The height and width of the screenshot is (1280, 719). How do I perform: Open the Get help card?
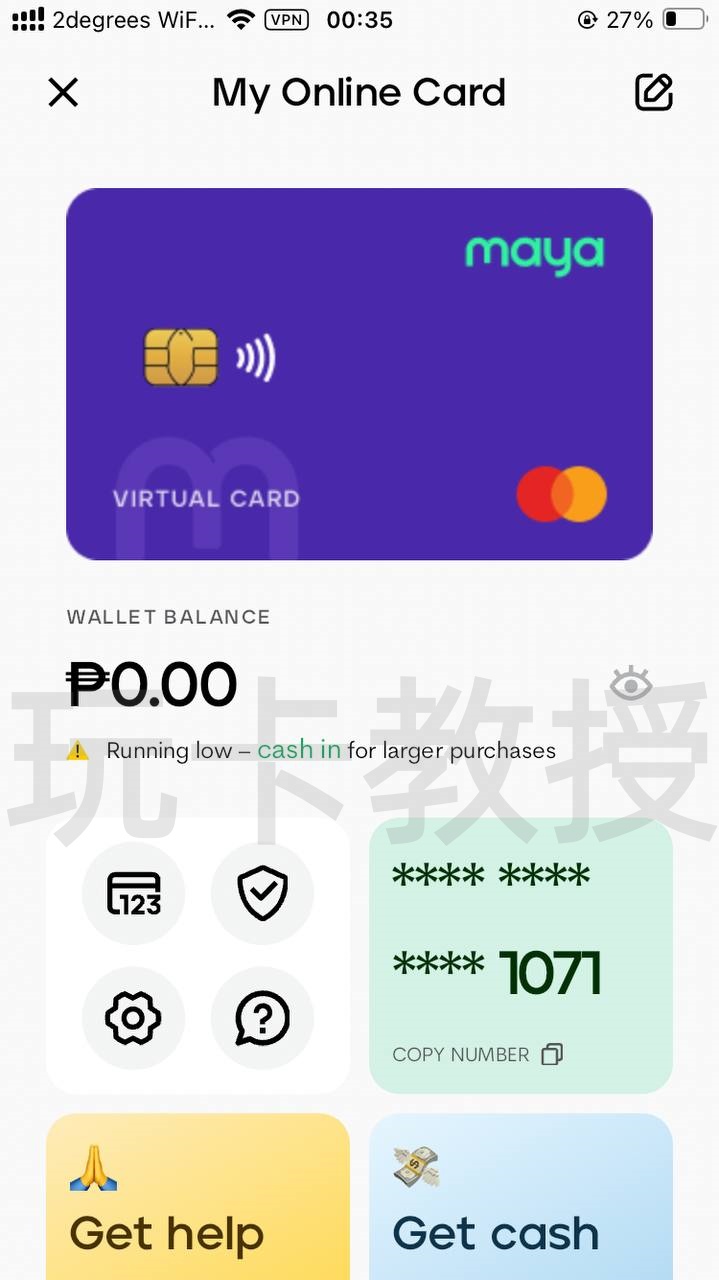pyautogui.click(x=198, y=1200)
